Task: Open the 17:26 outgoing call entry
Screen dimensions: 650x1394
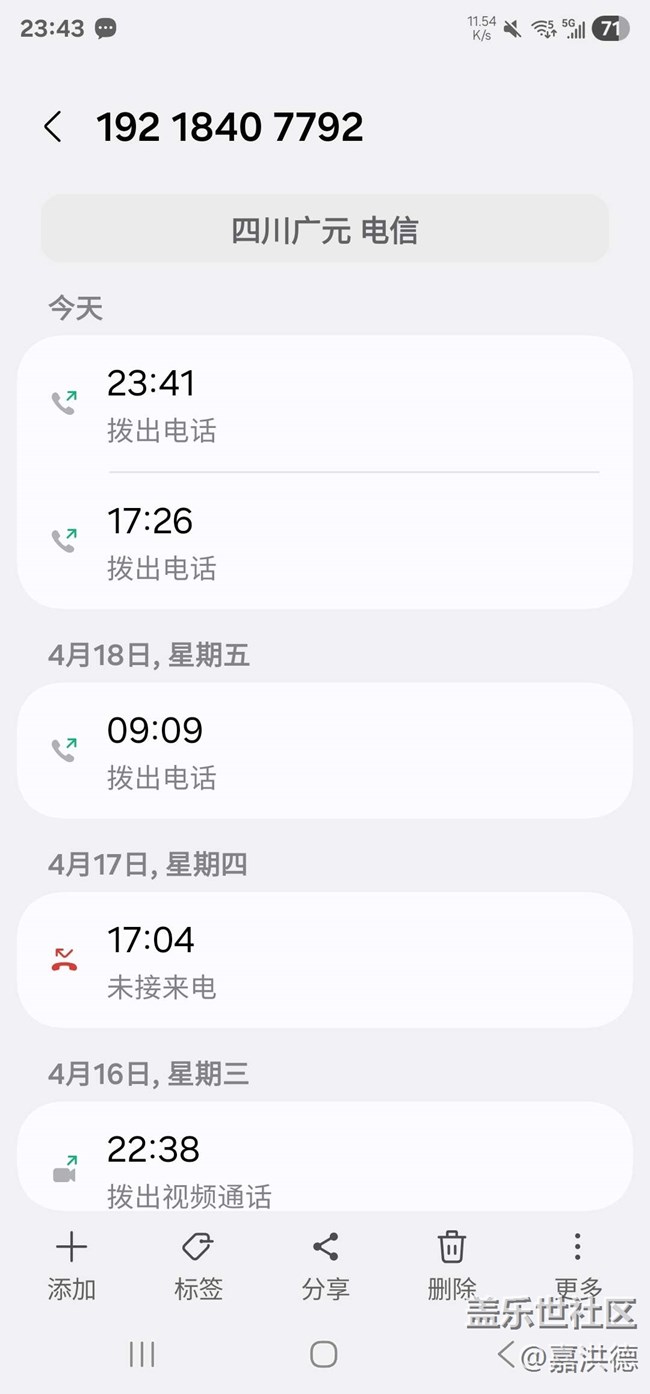Action: [325, 541]
